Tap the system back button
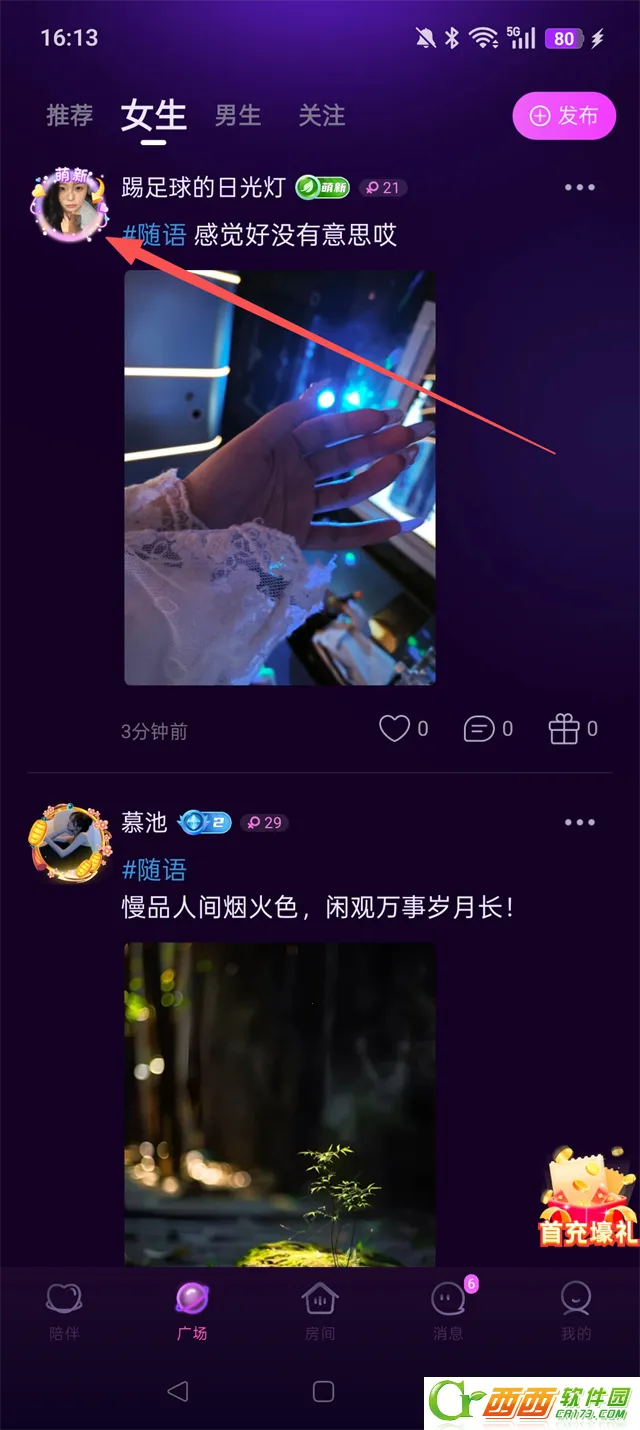Image resolution: width=640 pixels, height=1430 pixels. click(178, 1391)
